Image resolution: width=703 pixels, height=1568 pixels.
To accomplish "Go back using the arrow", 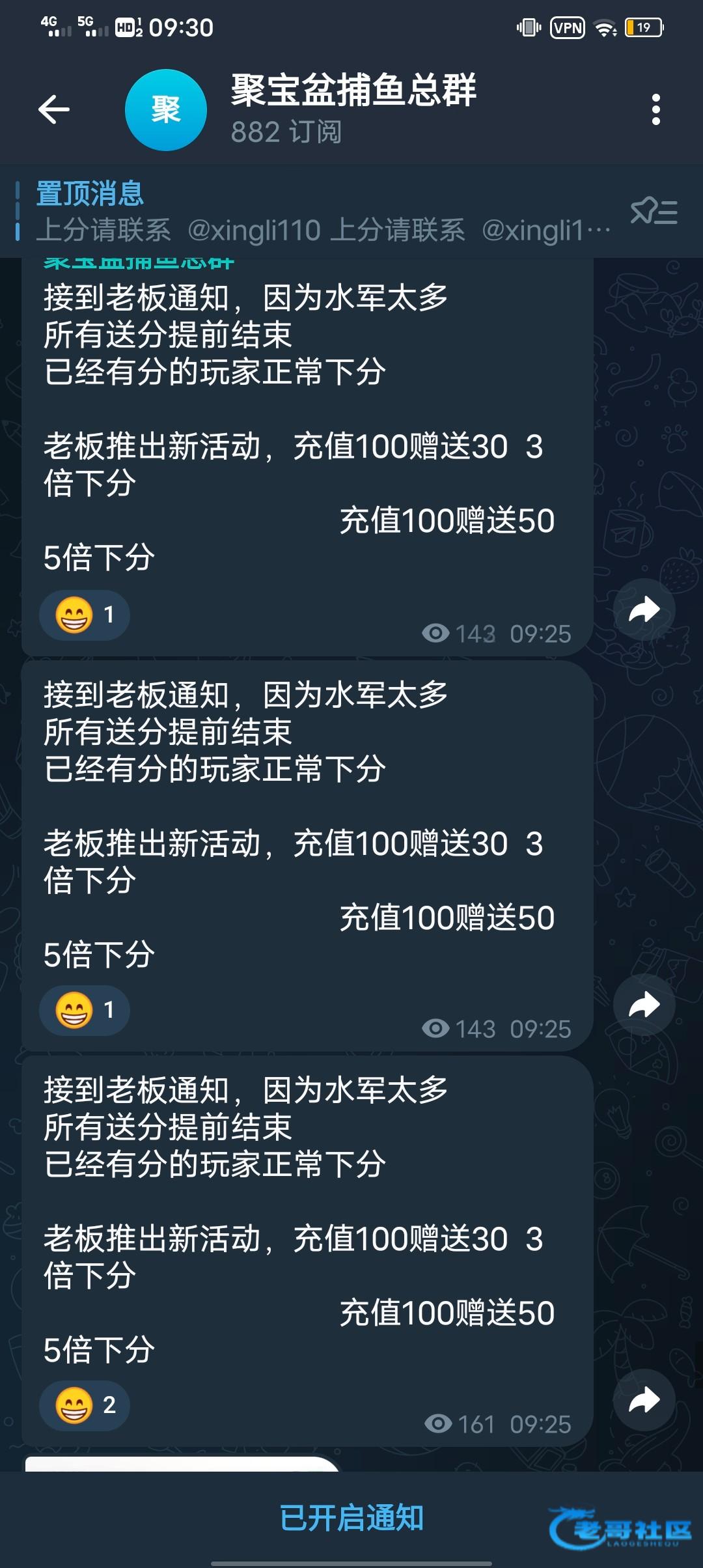I will pyautogui.click(x=54, y=109).
